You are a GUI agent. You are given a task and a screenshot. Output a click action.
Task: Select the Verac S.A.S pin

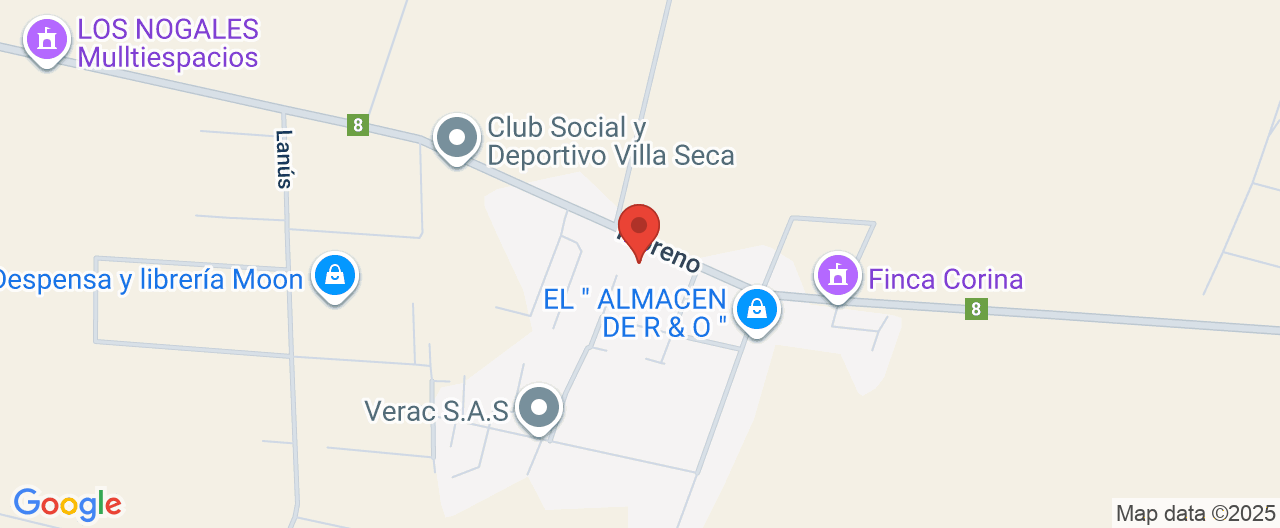point(541,408)
